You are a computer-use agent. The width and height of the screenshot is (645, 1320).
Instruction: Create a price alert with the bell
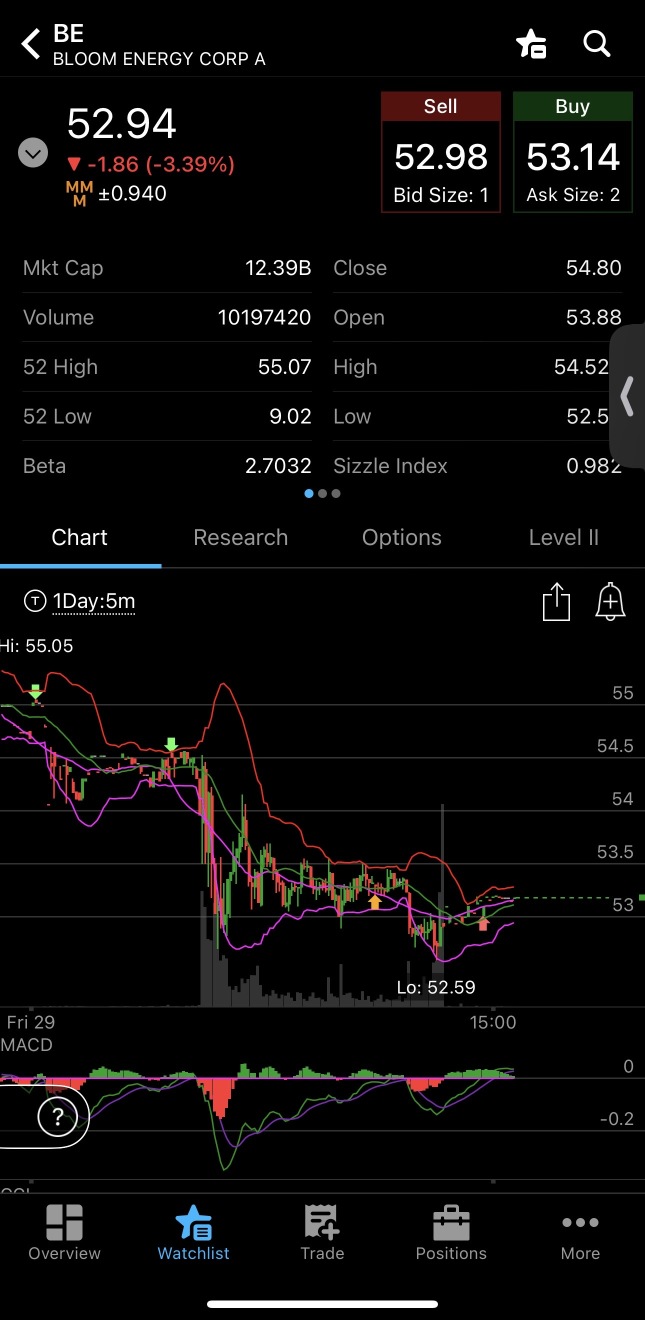click(610, 602)
